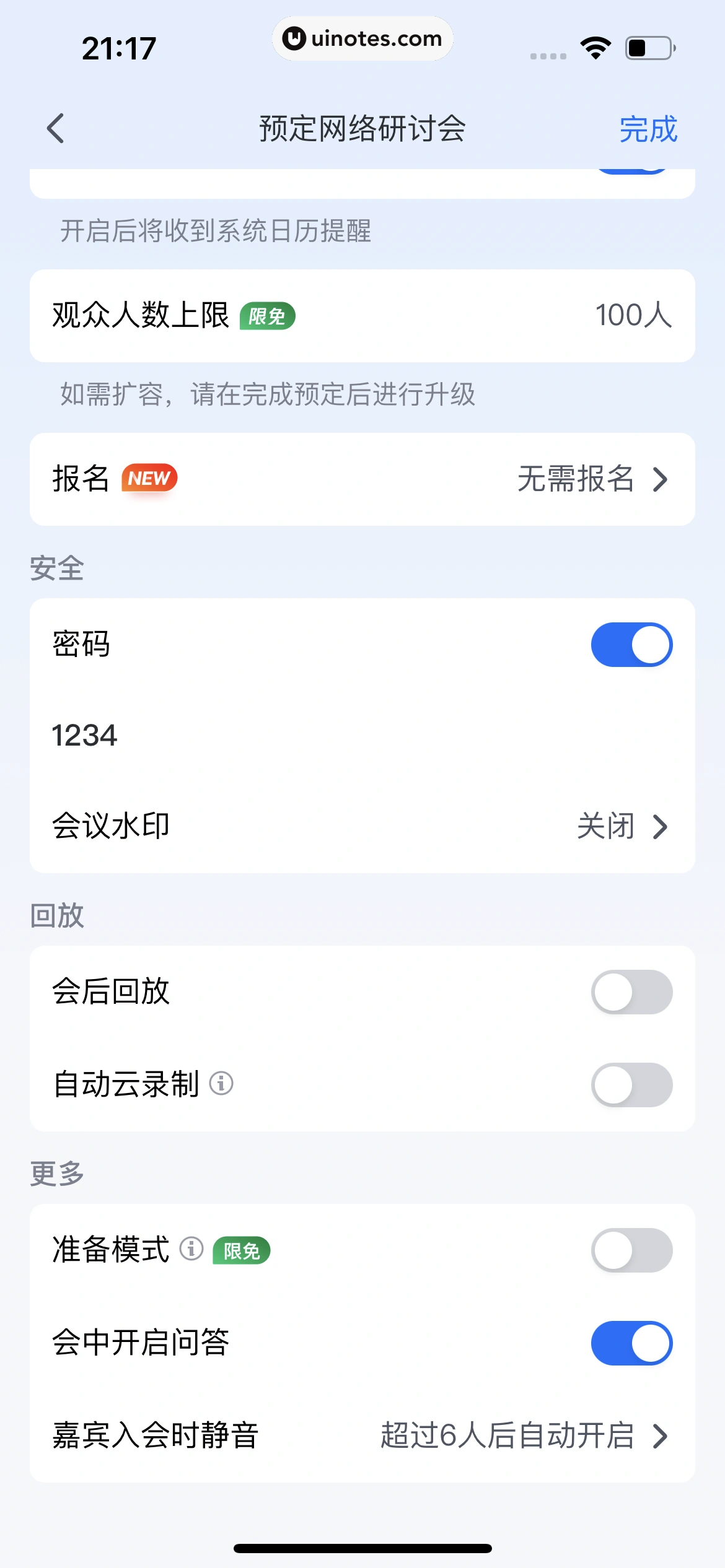This screenshot has width=725, height=1568.
Task: Tap the NEW badge on the 报名 row
Action: coord(149,478)
